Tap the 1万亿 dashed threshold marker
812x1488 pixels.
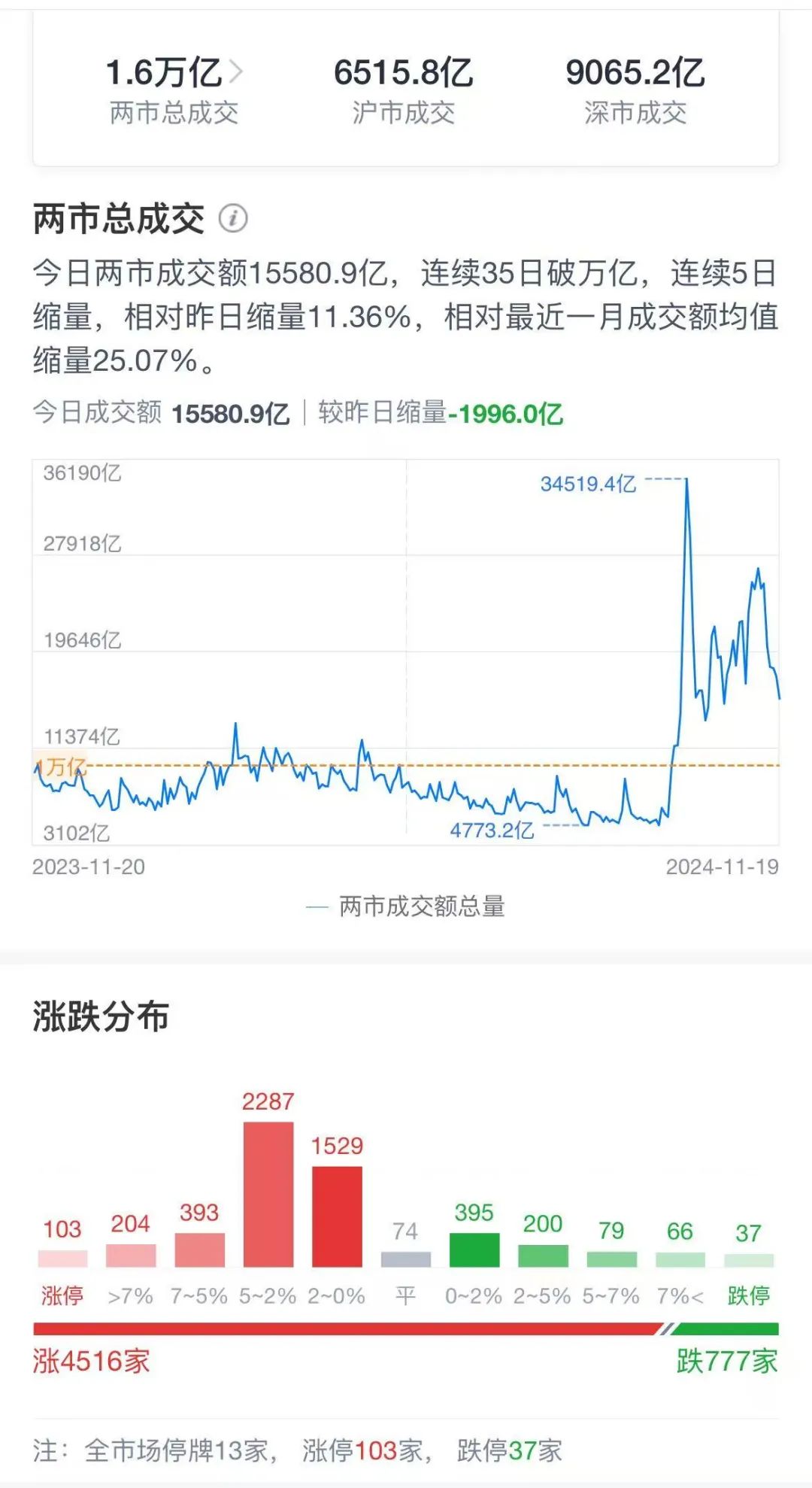(x=59, y=768)
